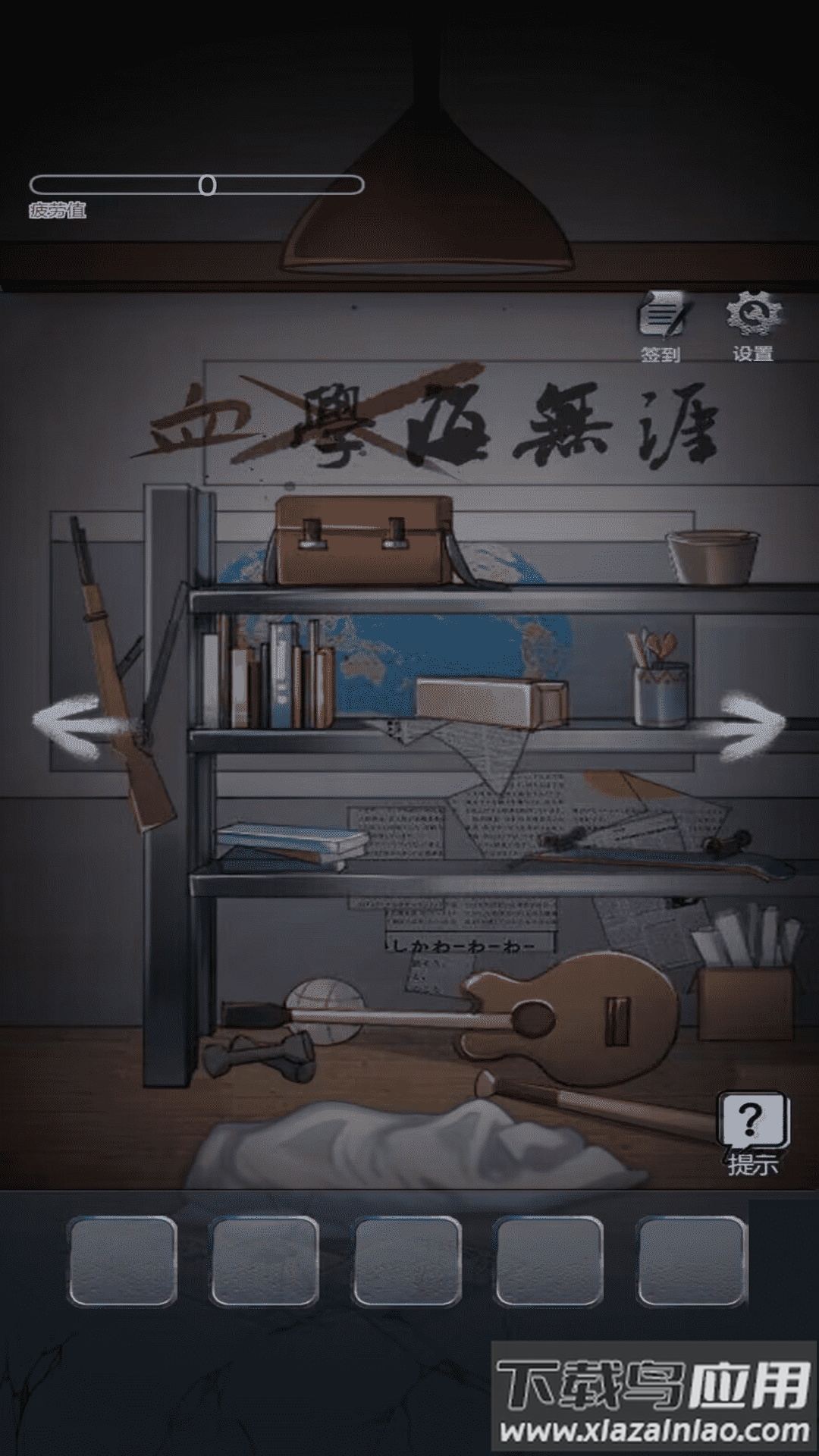
Task: Select the second inventory slot
Action: click(x=265, y=1262)
